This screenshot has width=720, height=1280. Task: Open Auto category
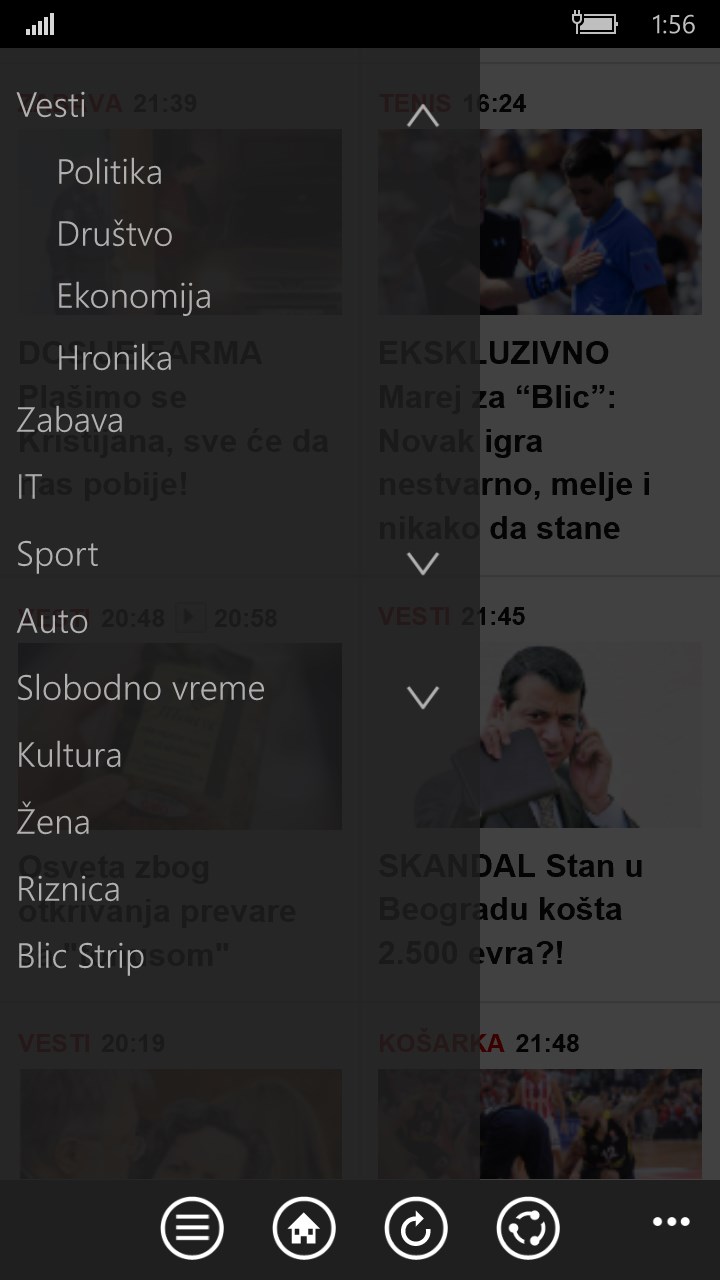tap(52, 621)
